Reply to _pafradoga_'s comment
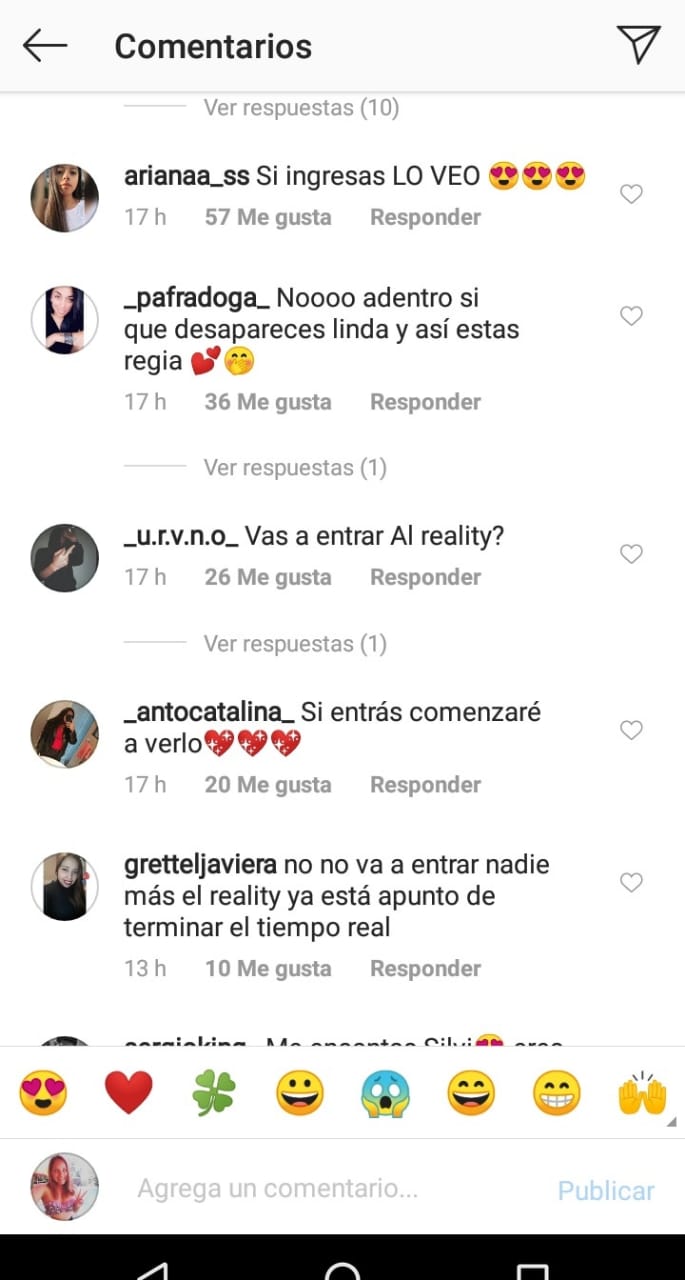The image size is (685, 1280). click(x=425, y=402)
